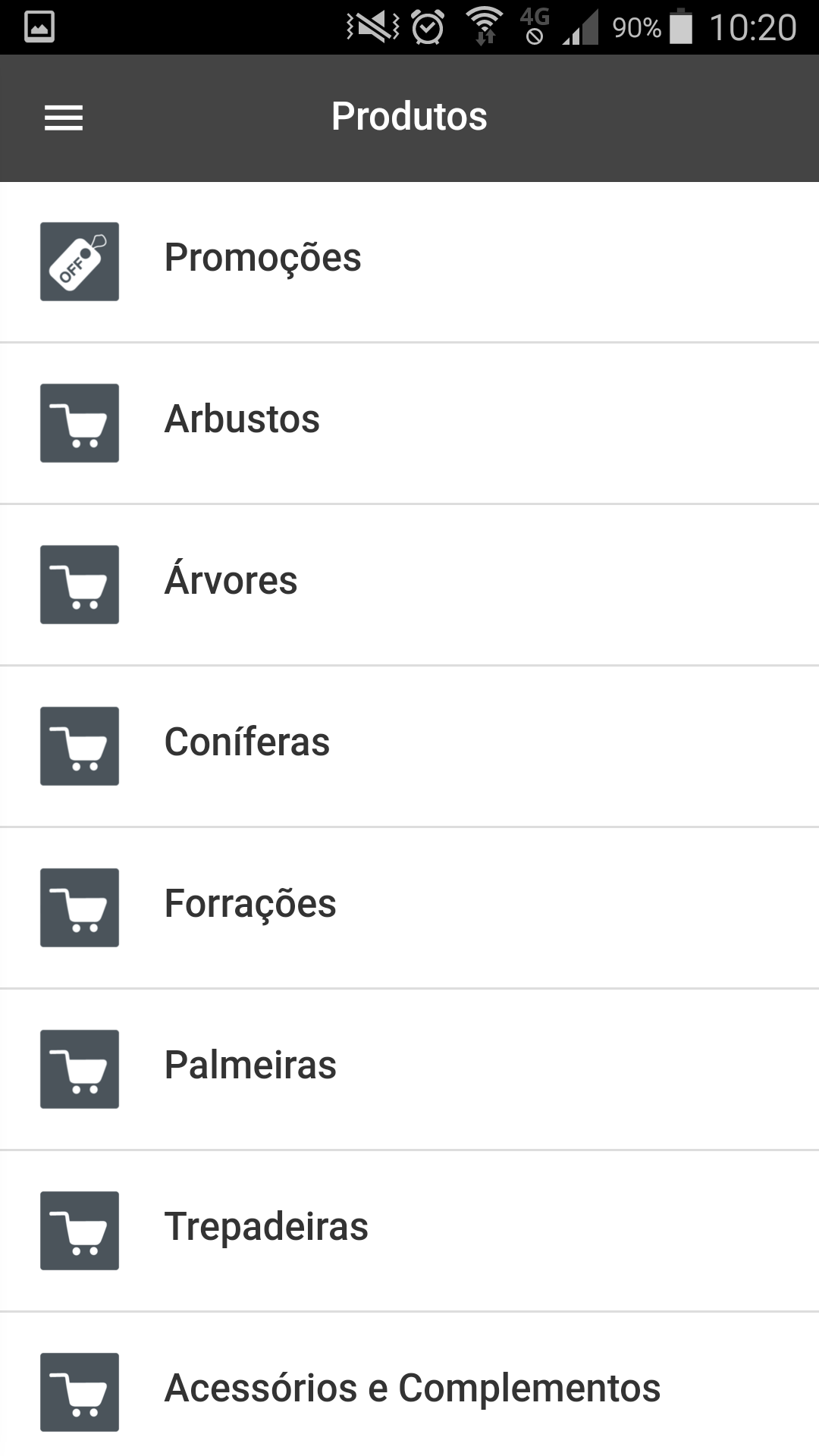Image resolution: width=819 pixels, height=1456 pixels.
Task: Tap the Palmeiras row
Action: (x=409, y=1069)
